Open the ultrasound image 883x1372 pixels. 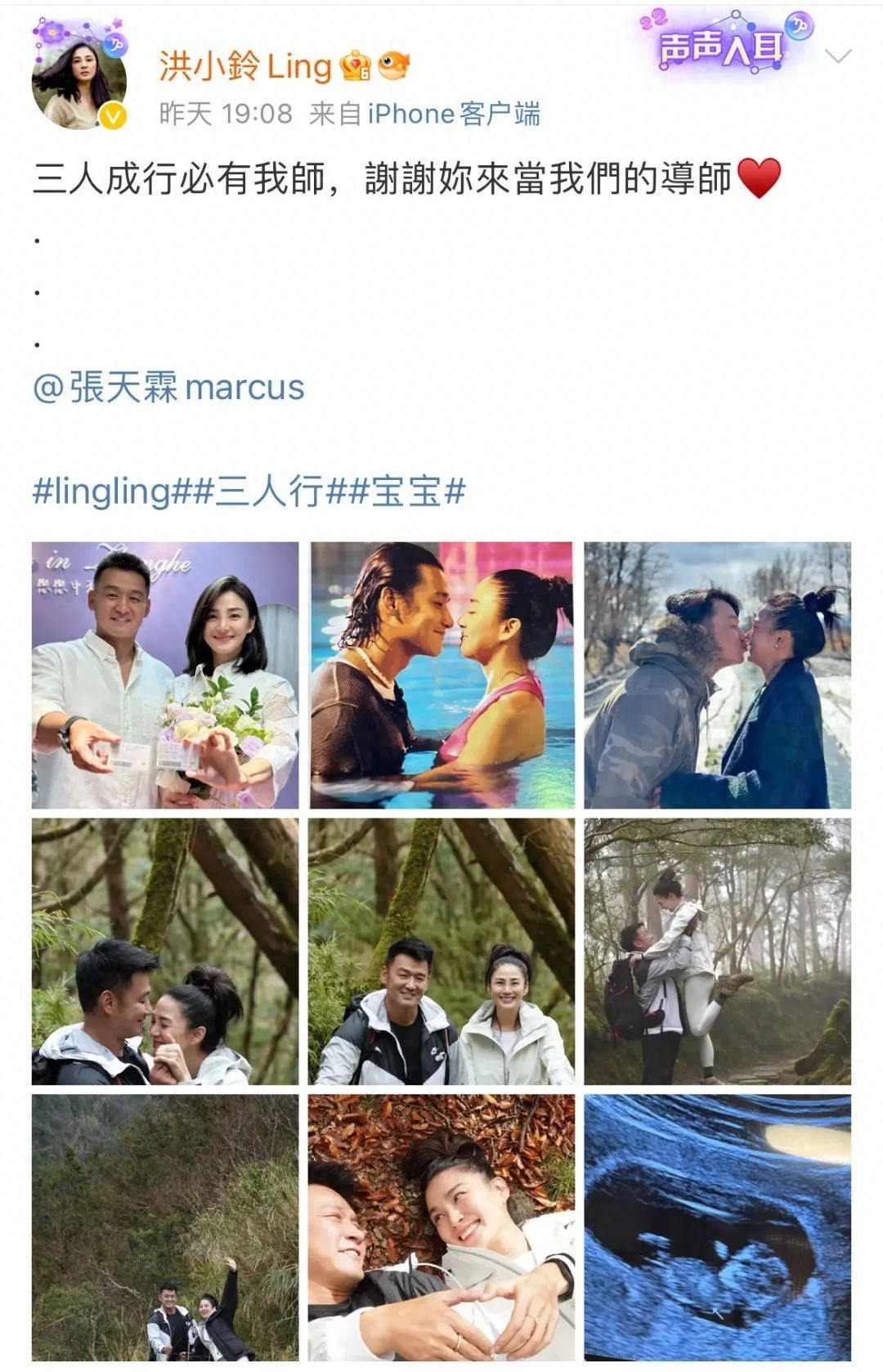(717, 1227)
